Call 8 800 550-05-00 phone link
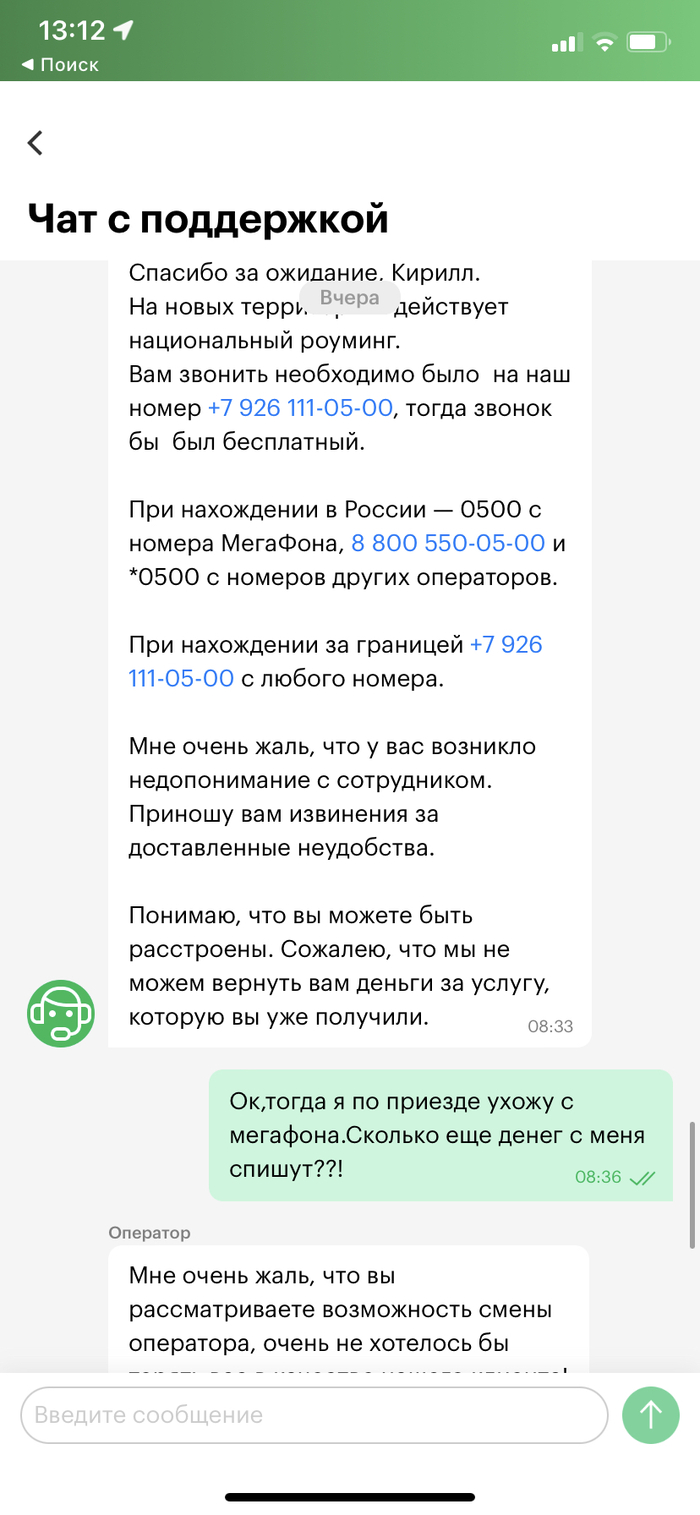Viewport: 700px width, 1515px height. click(x=447, y=543)
